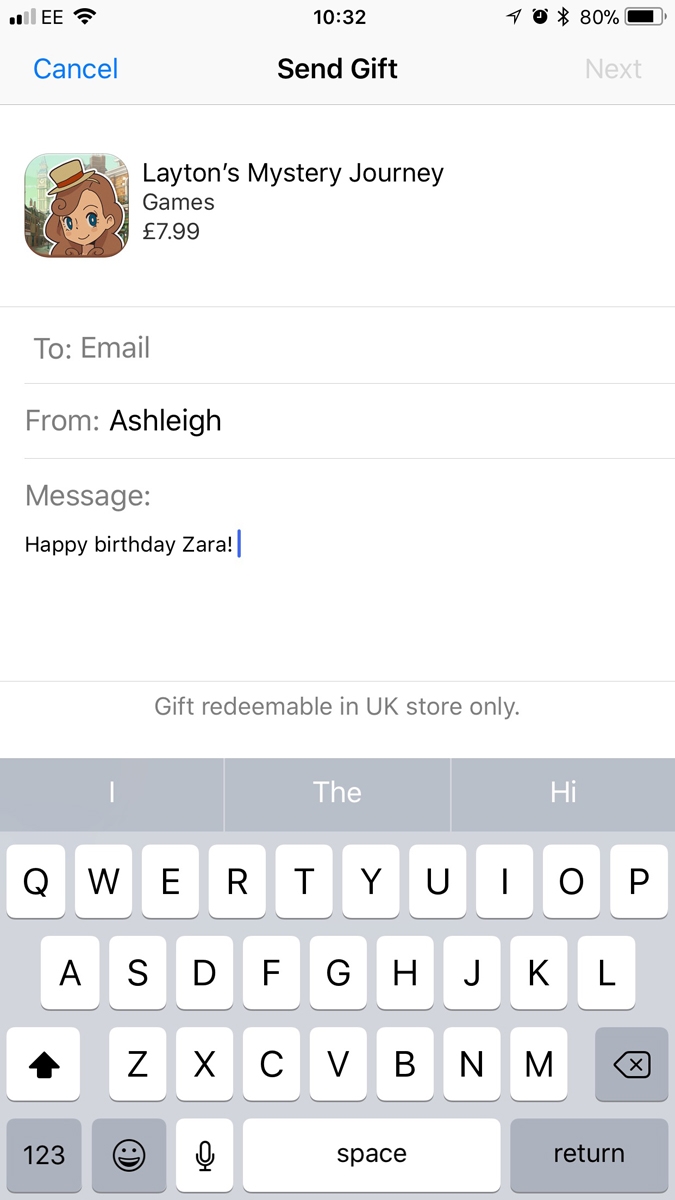Screen dimensions: 675x1200
Task: Cancel sending the gift
Action: (75, 69)
